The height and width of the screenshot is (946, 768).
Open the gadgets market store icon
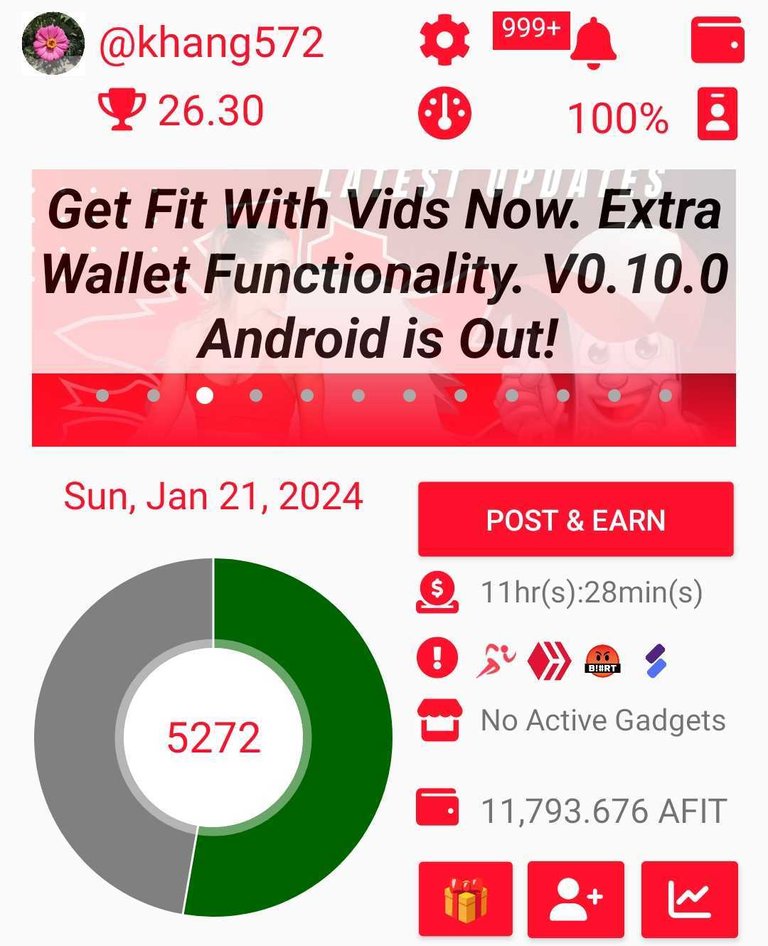pos(437,721)
